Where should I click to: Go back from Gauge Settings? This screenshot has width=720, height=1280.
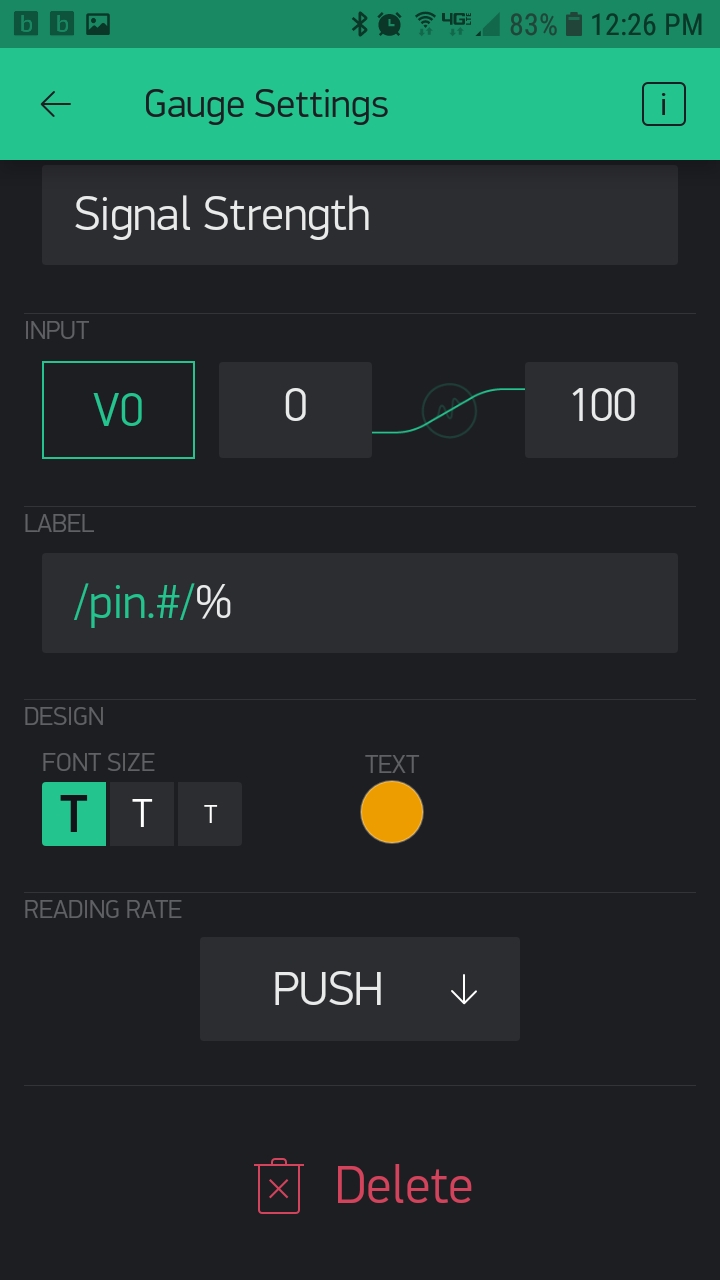56,104
